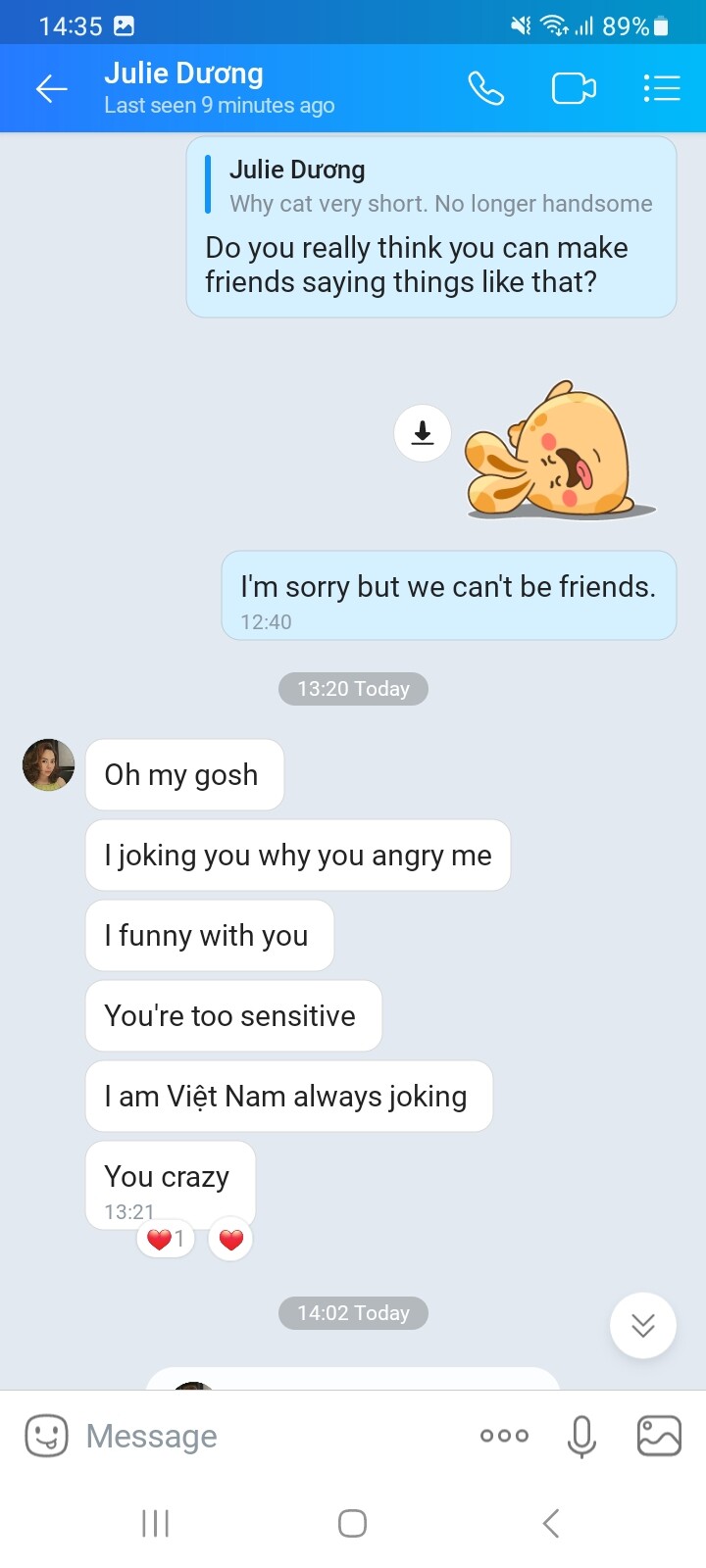View heart reactions count on "You crazy"
The height and width of the screenshot is (1568, 706).
pyautogui.click(x=166, y=1240)
